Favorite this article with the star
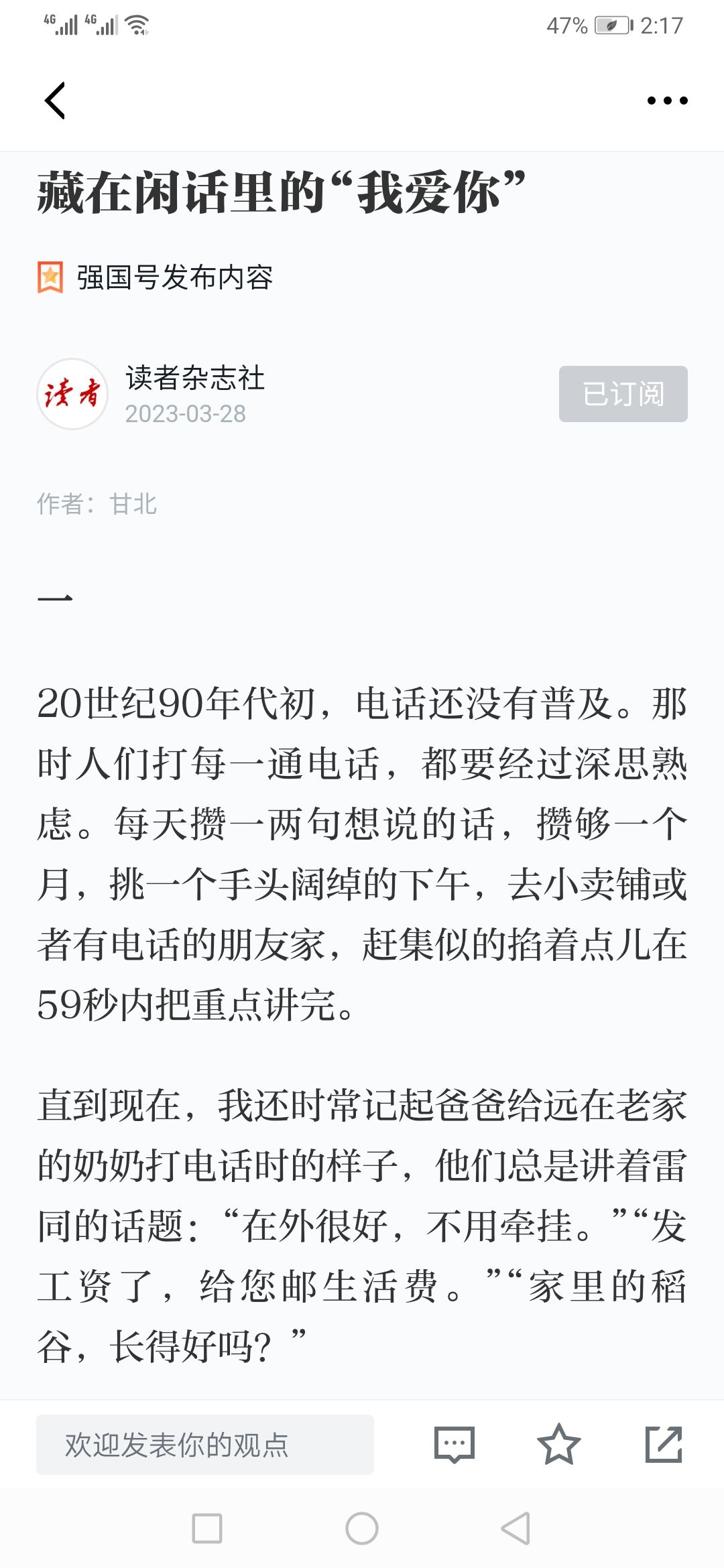The width and height of the screenshot is (724, 1568). click(x=558, y=1444)
